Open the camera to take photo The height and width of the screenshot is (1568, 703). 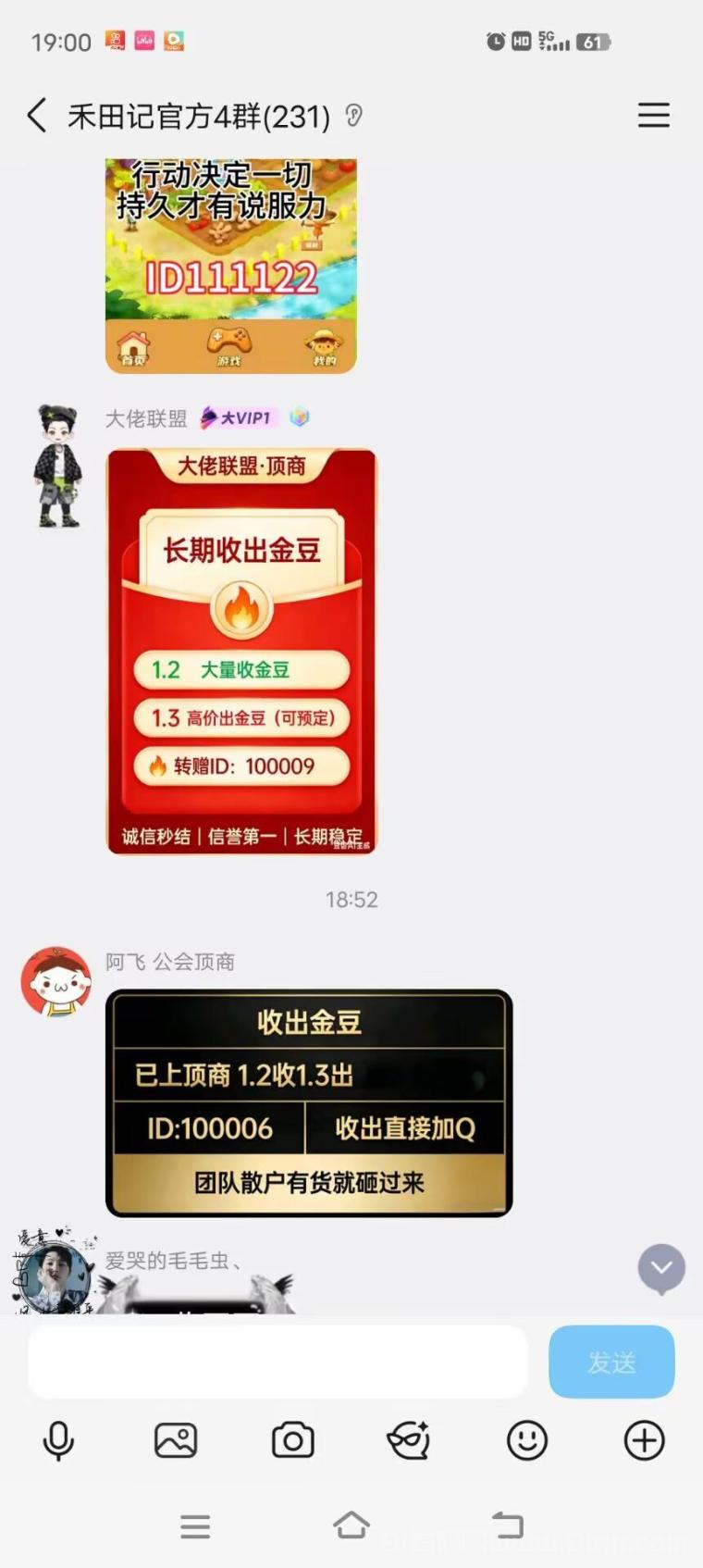[x=292, y=1441]
